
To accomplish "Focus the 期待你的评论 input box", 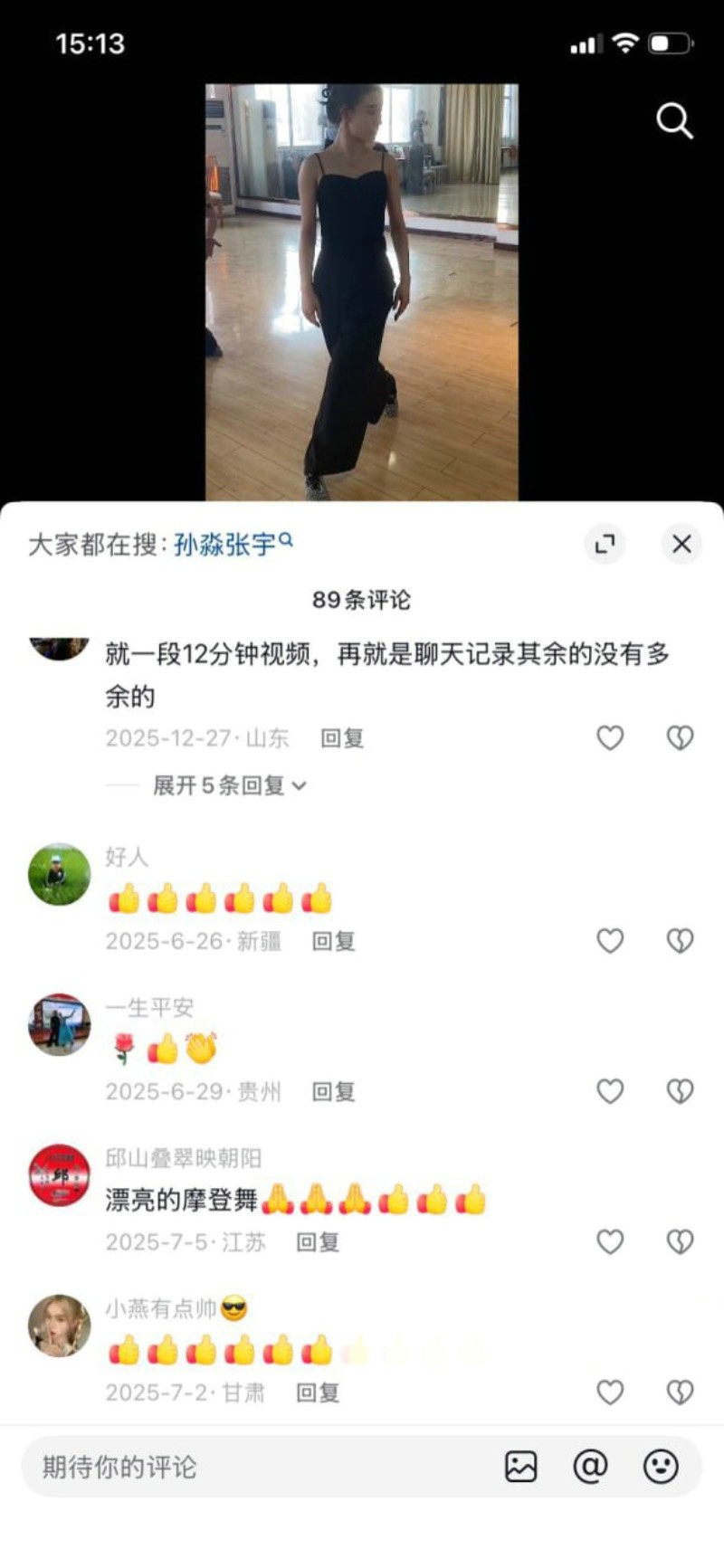I will tap(253, 1467).
